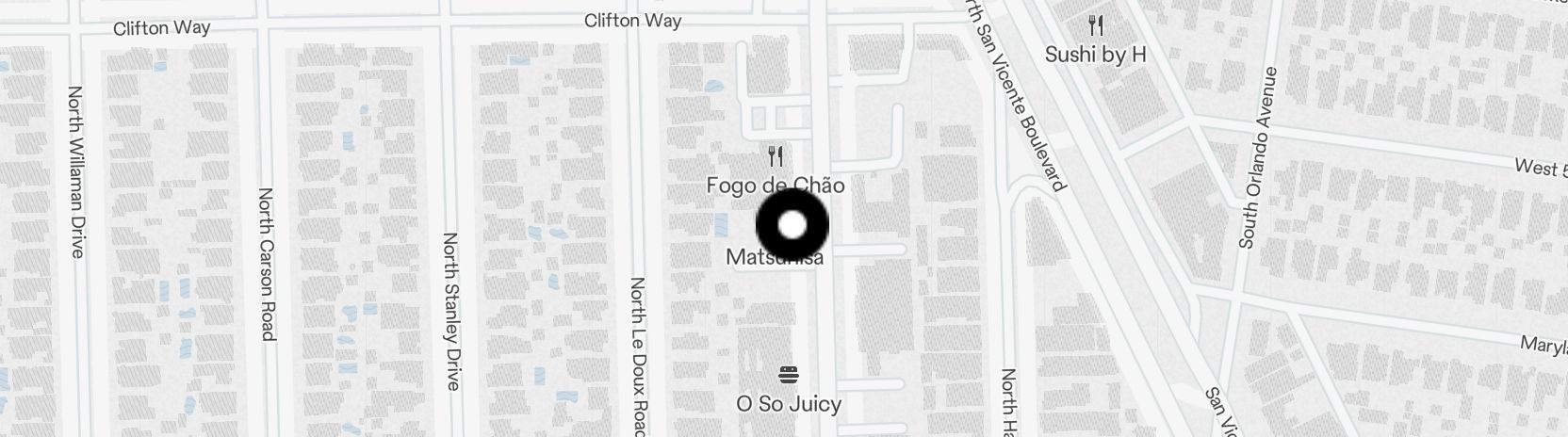Tap the black location pin marker
1568x437 pixels.
point(792,225)
